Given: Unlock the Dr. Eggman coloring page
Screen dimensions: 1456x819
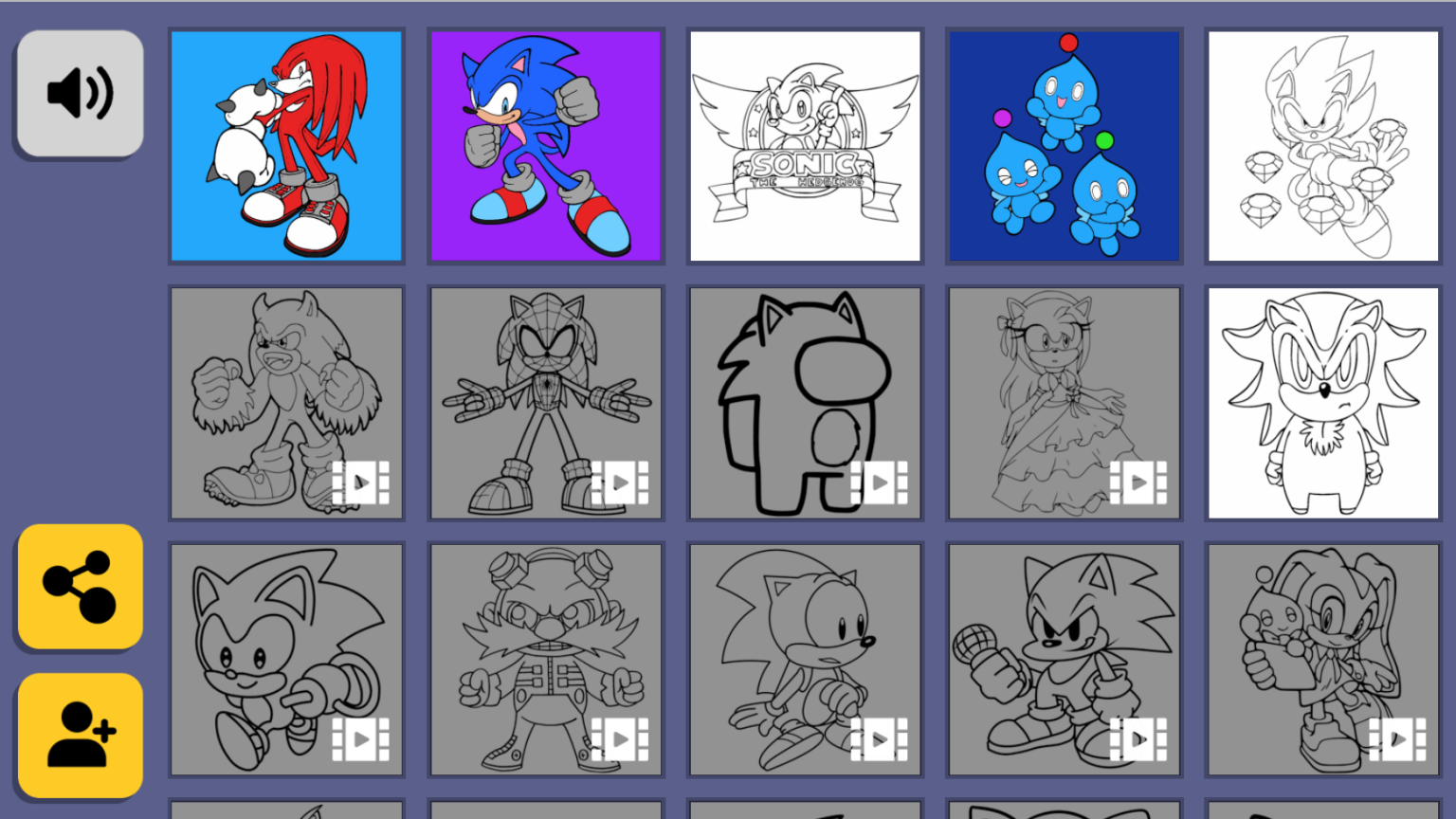Looking at the screenshot, I should pyautogui.click(x=545, y=659).
